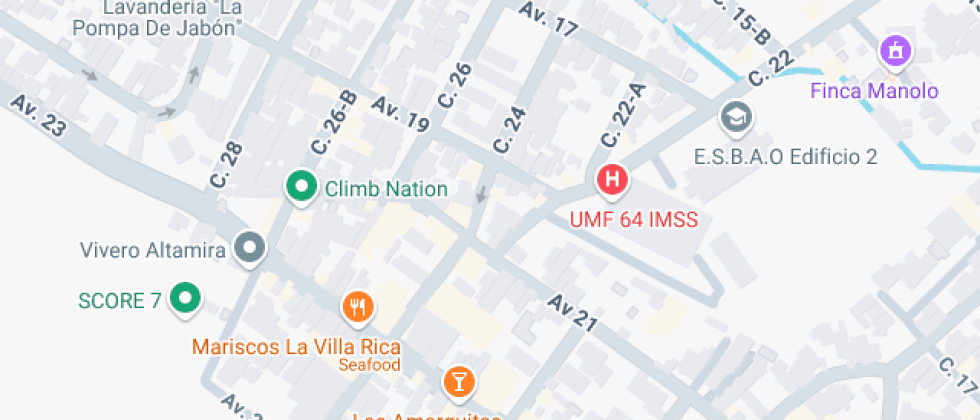
Task: Tap the cocktail bar pin below Mariscos
Action: [458, 381]
